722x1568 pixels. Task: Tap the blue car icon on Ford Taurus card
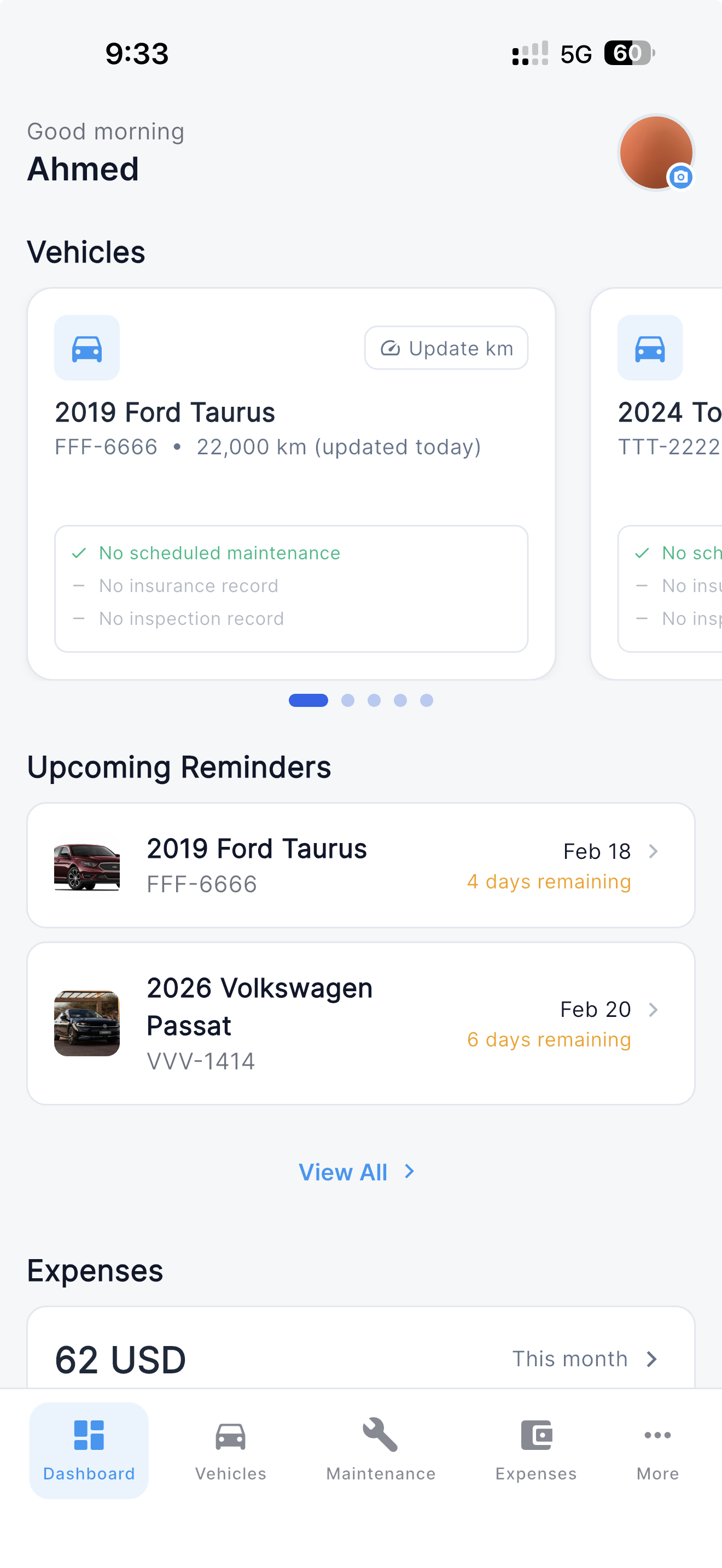pyautogui.click(x=86, y=348)
